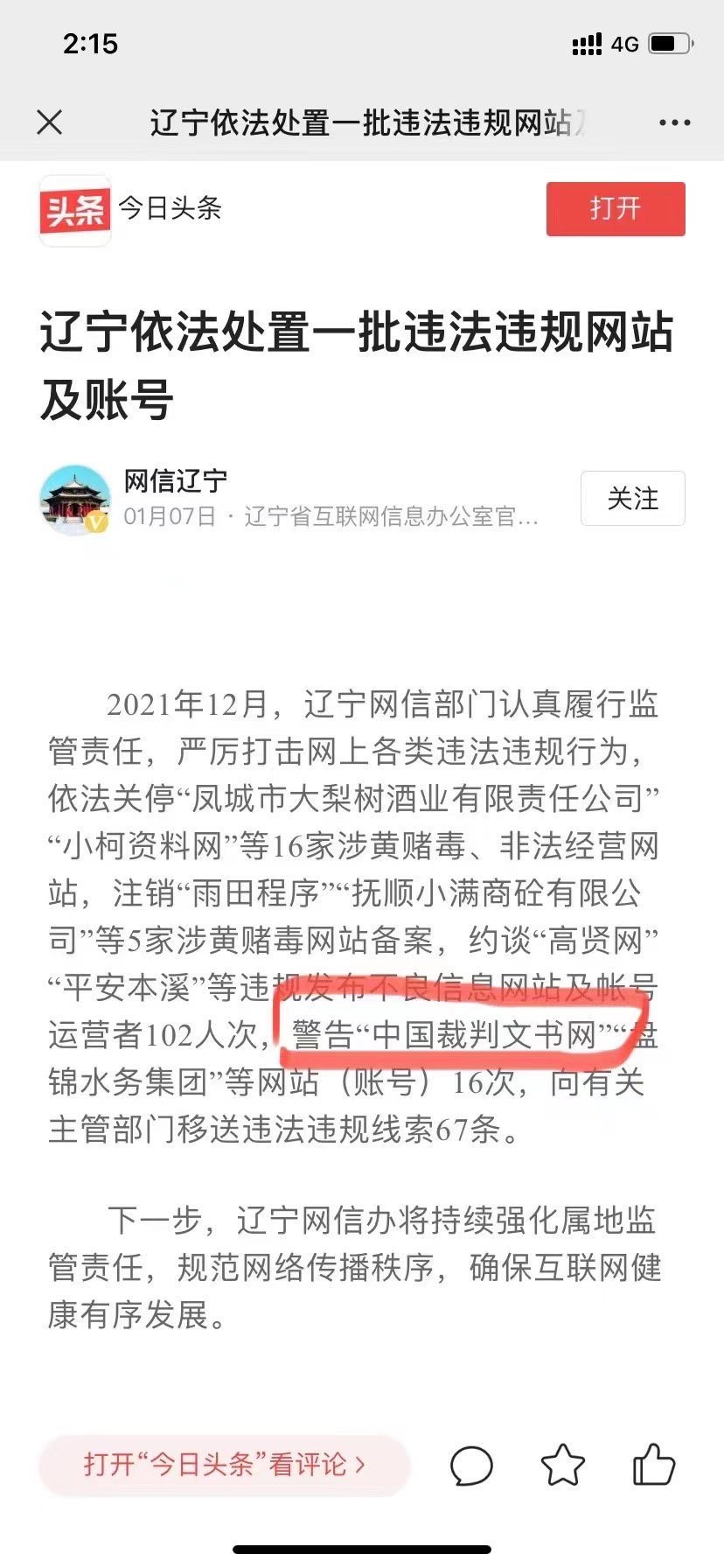Open 今日头条 to view comments
Image resolution: width=724 pixels, height=1568 pixels.
pyautogui.click(x=225, y=1464)
